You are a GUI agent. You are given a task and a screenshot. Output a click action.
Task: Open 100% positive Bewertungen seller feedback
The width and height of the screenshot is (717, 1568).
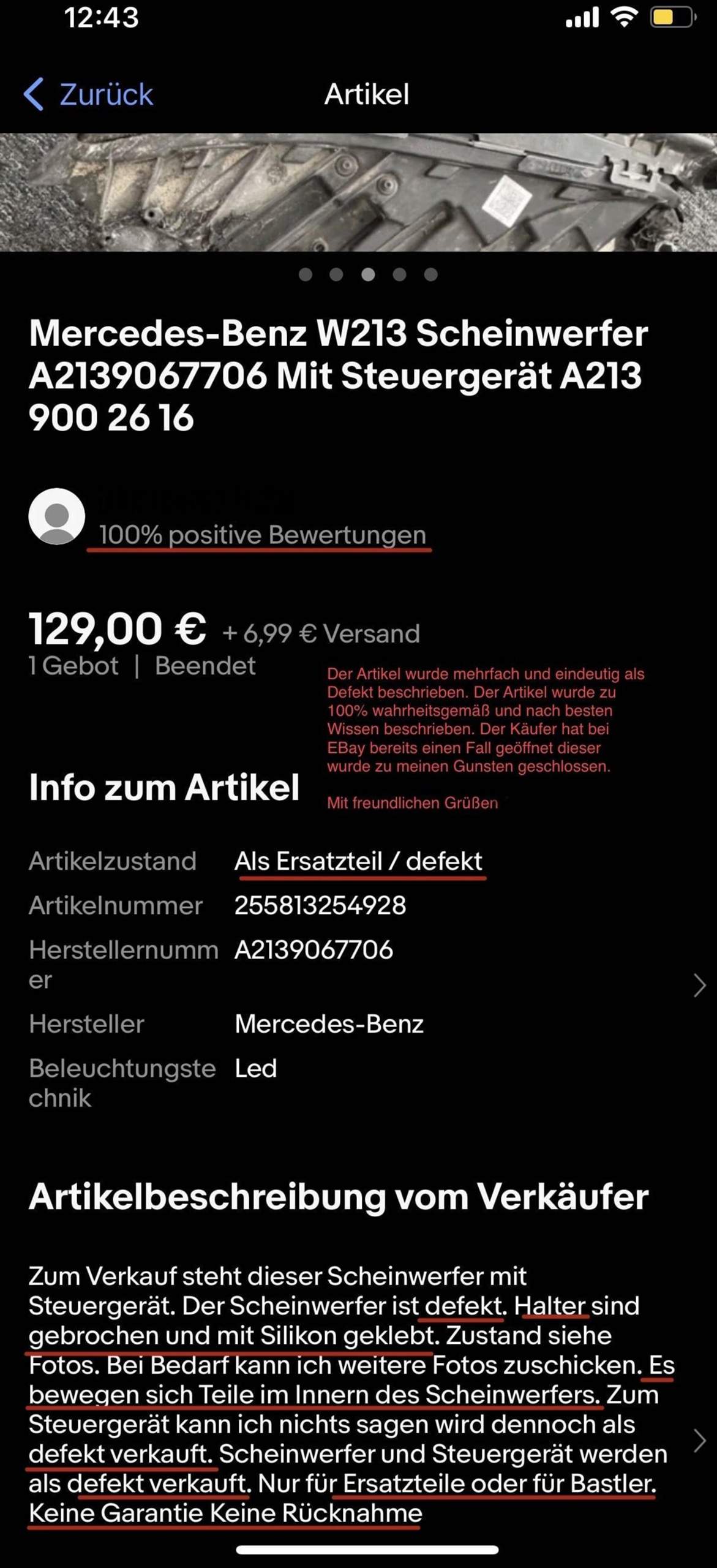point(262,535)
